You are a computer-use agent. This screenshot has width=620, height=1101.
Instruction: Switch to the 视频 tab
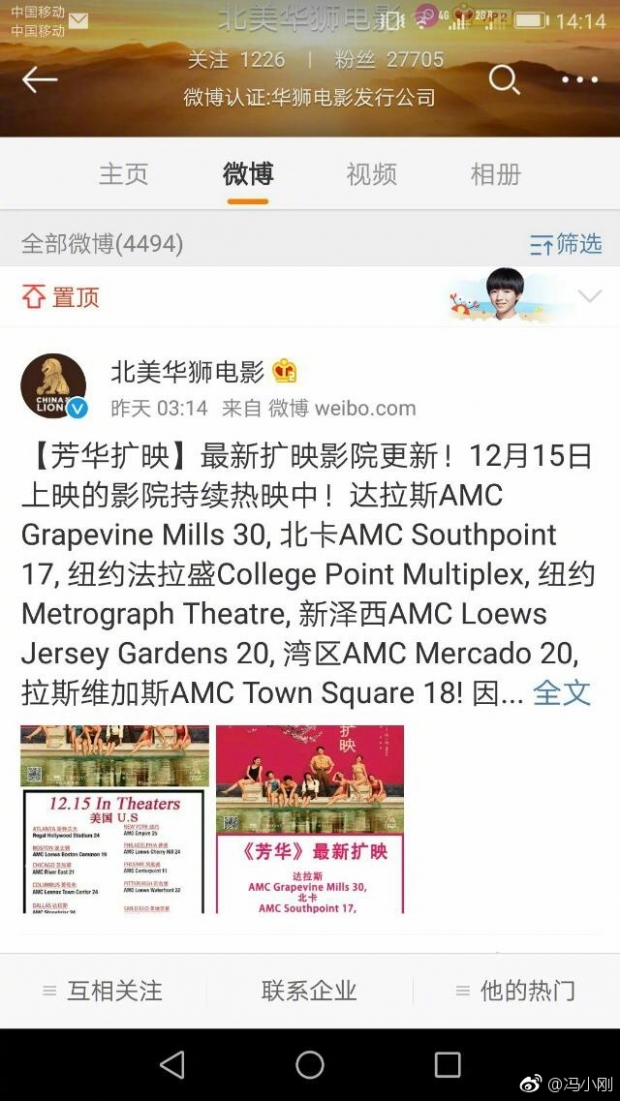pyautogui.click(x=371, y=173)
